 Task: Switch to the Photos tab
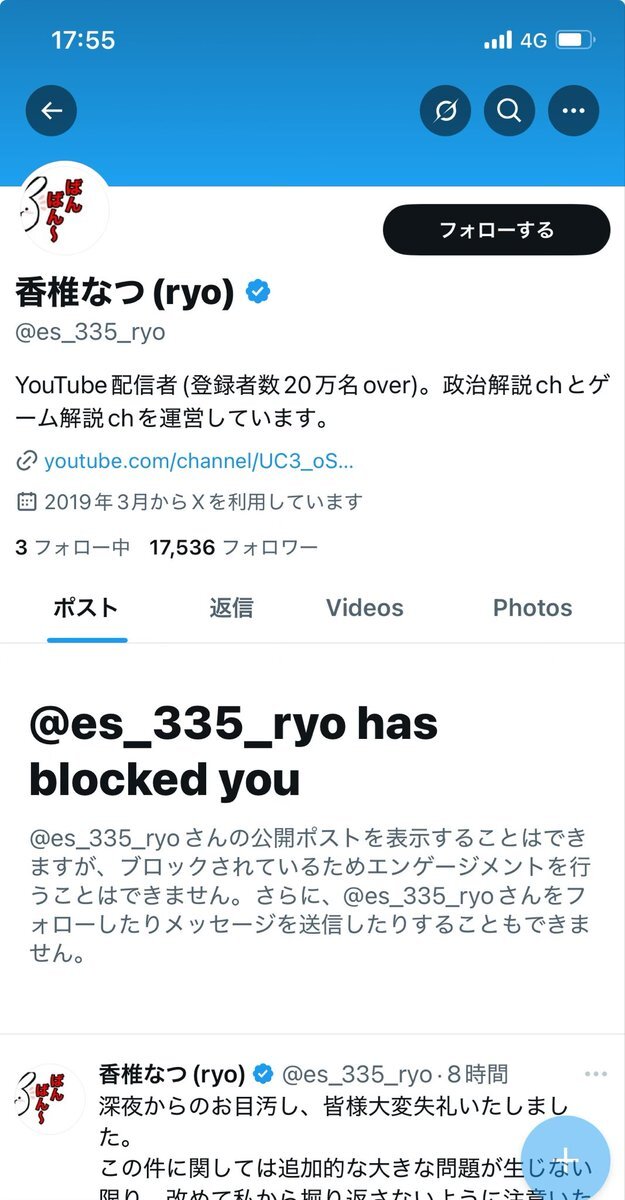click(x=532, y=608)
